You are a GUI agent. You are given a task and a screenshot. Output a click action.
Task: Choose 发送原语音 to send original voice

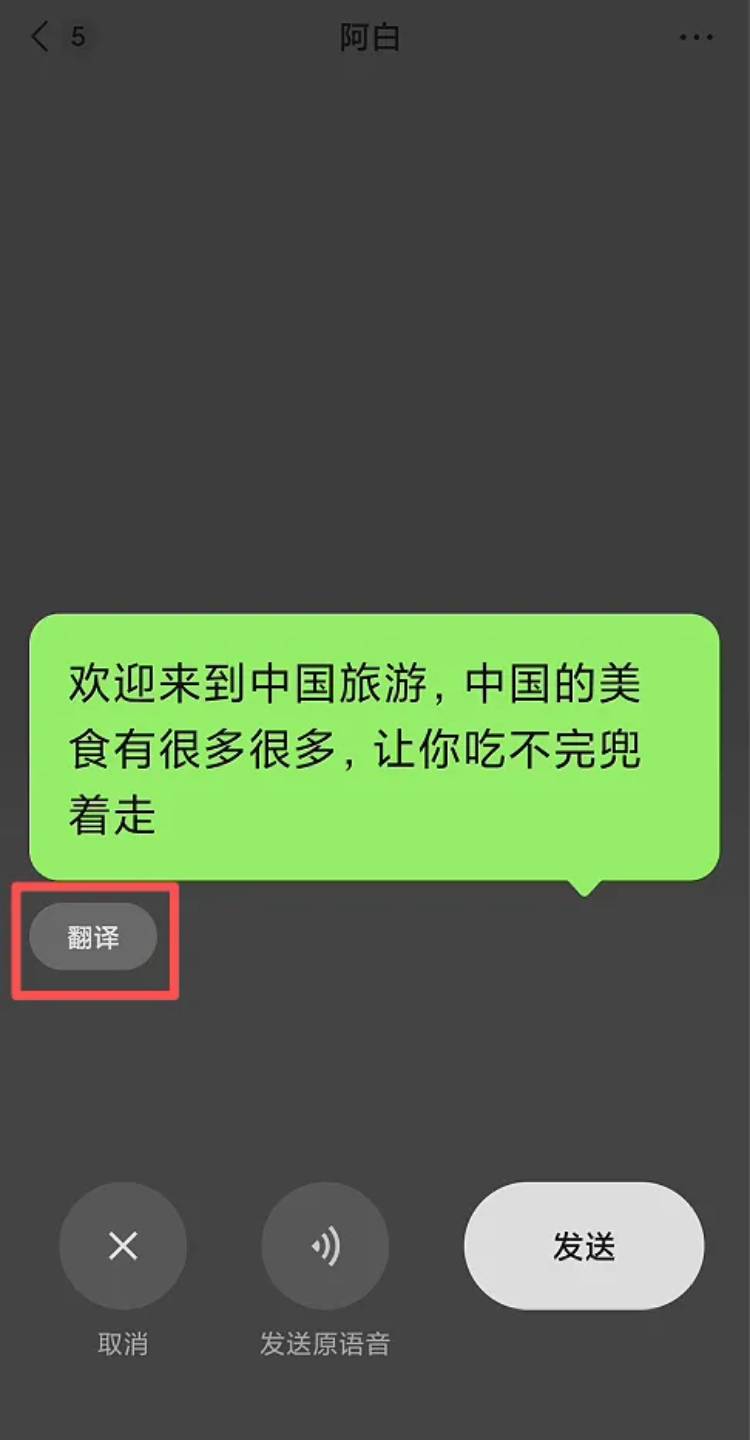click(325, 1246)
